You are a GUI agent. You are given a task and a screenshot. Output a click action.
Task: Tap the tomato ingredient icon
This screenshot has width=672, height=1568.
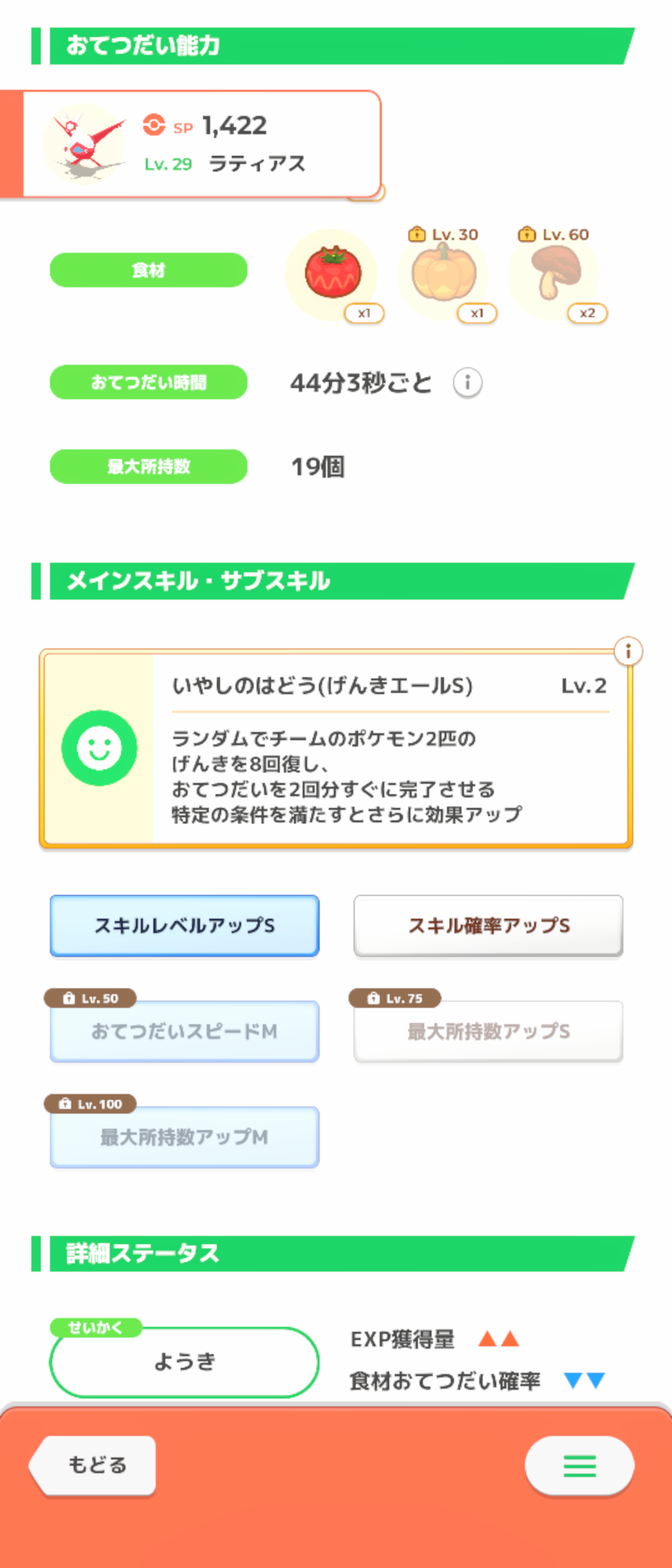[332, 274]
